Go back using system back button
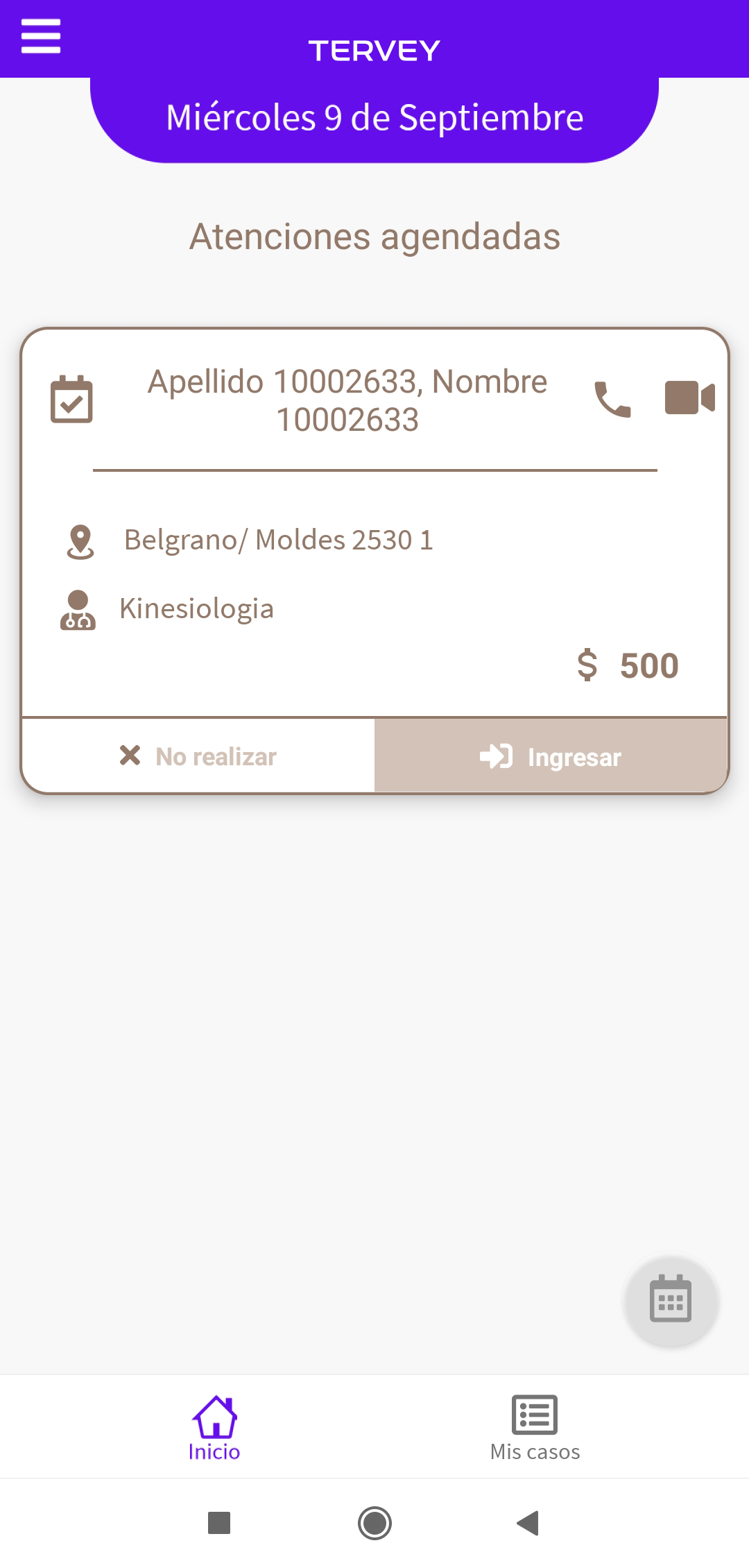Image resolution: width=749 pixels, height=1568 pixels. (x=528, y=1523)
